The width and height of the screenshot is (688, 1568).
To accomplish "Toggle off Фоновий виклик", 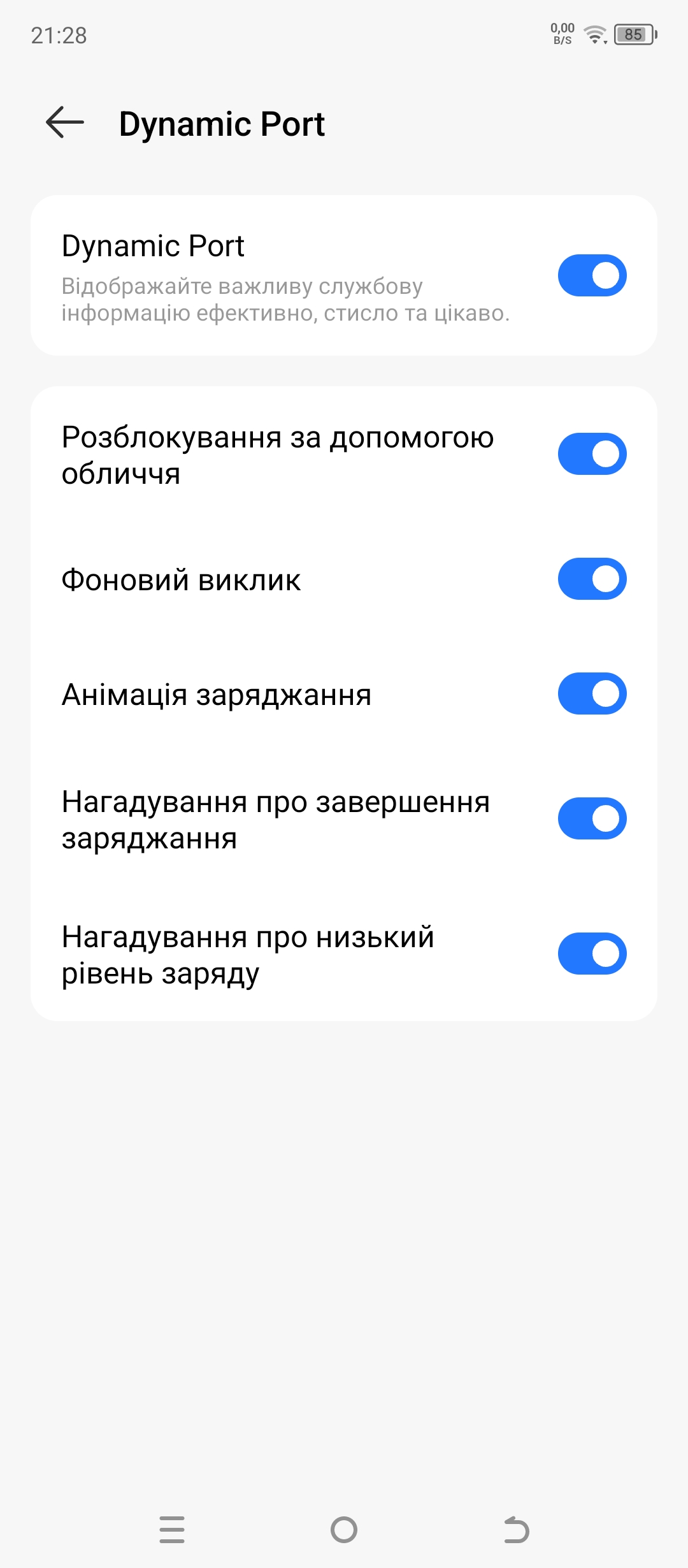I will [x=592, y=579].
